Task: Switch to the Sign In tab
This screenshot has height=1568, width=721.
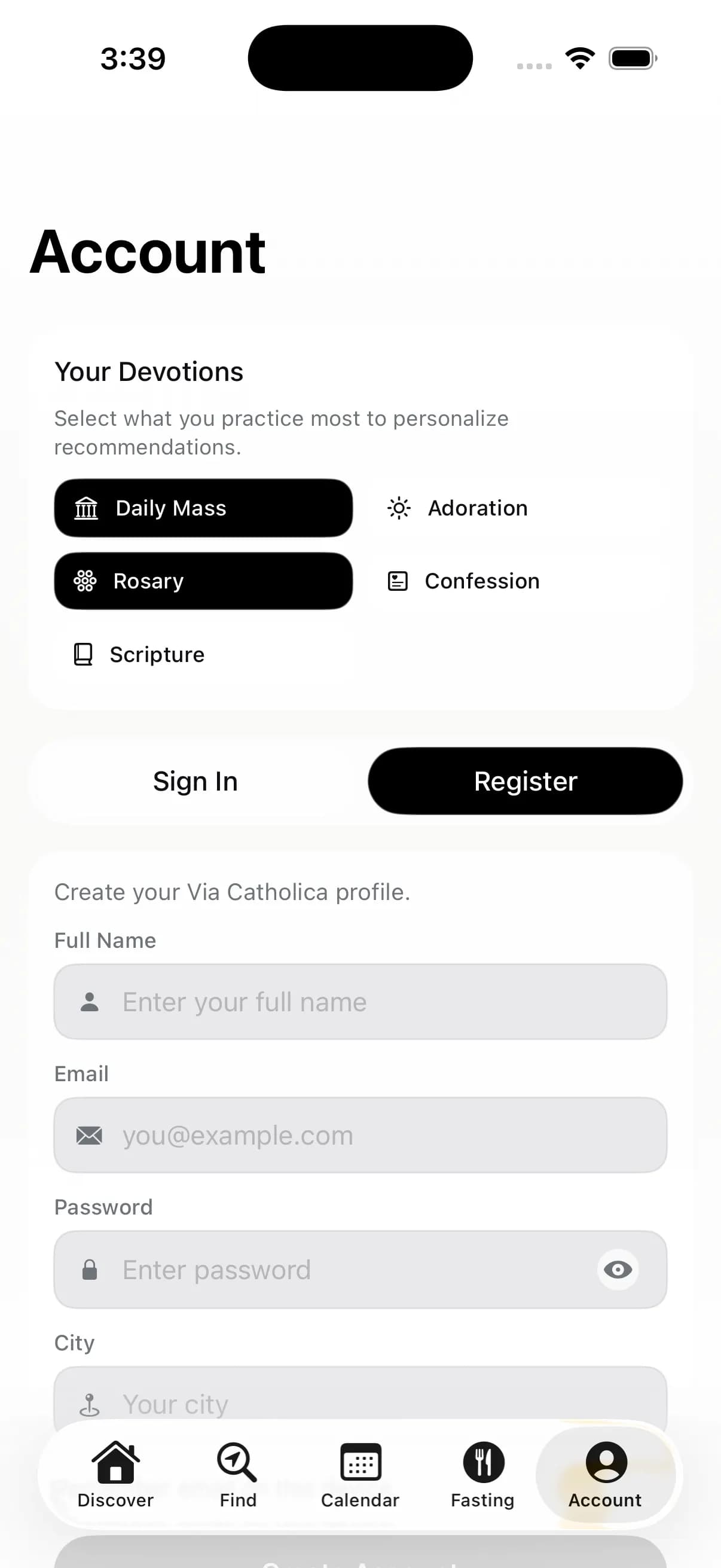Action: 195,781
